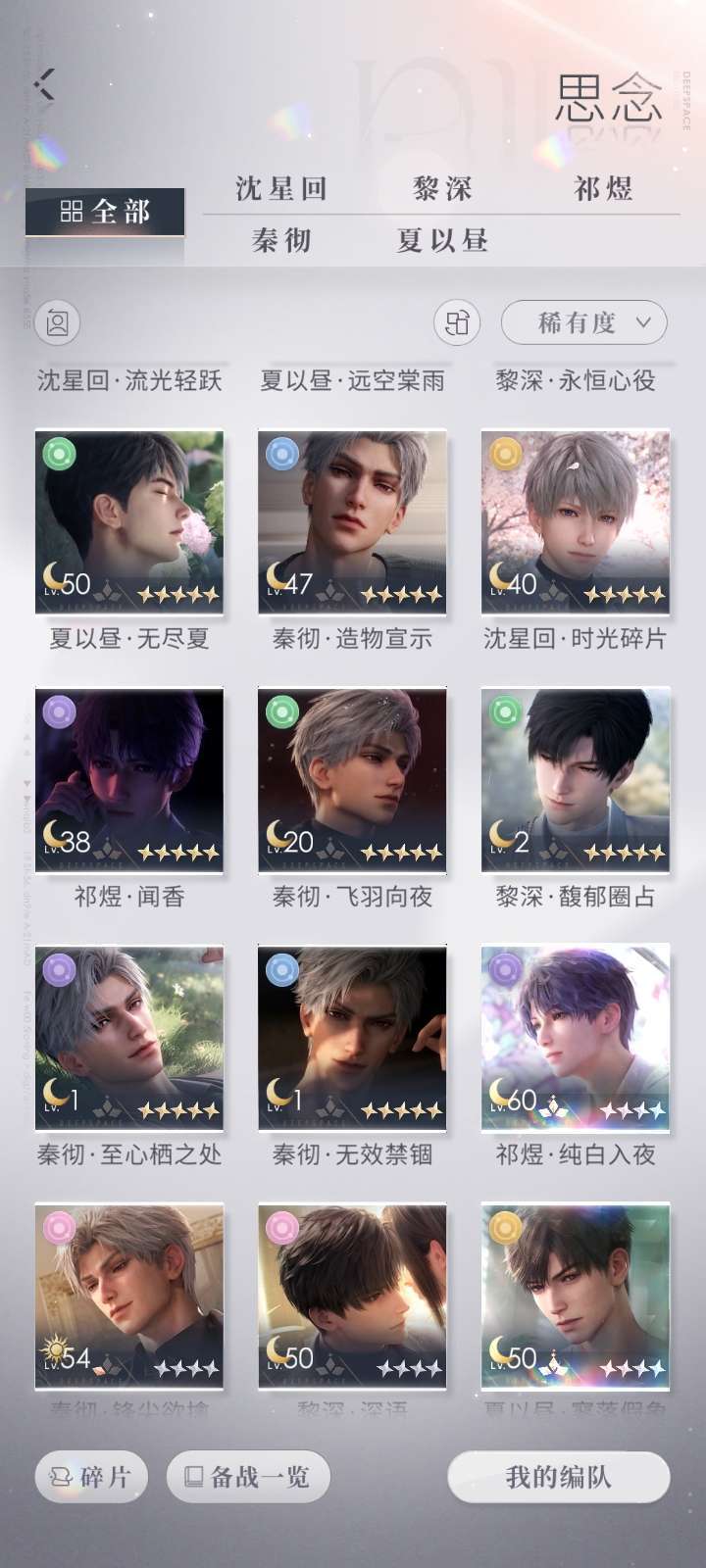Open the 黎深·馥郁圈占 memory card

[576, 779]
